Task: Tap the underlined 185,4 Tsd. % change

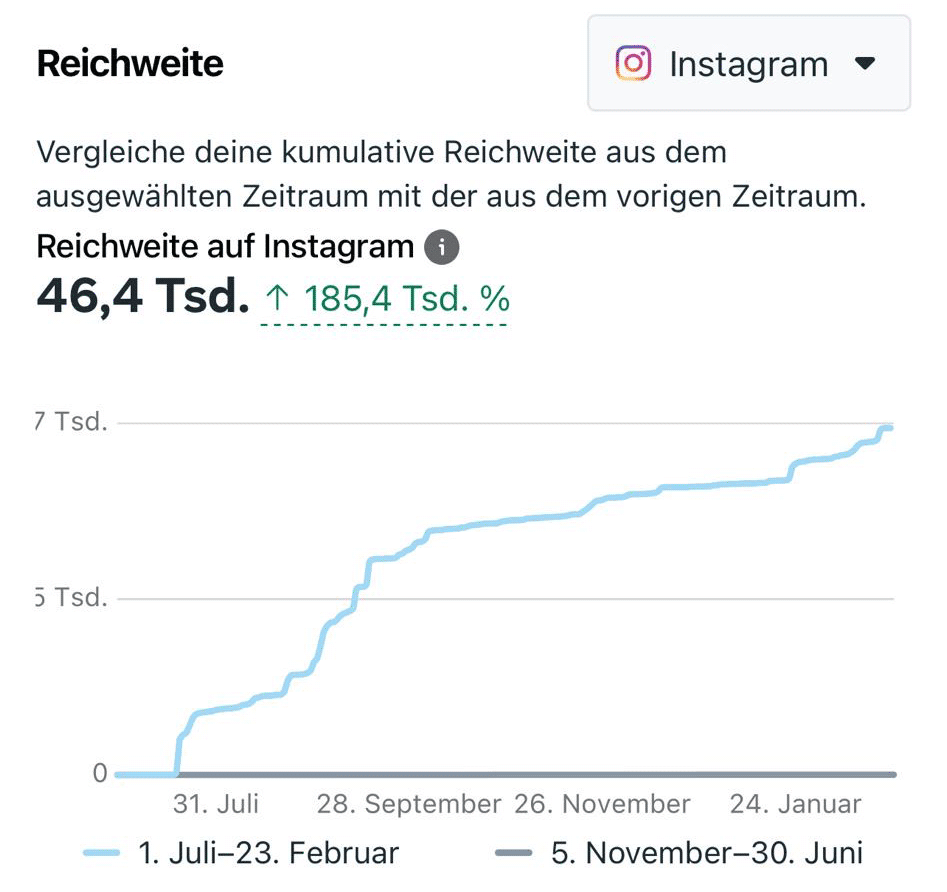Action: [386, 298]
